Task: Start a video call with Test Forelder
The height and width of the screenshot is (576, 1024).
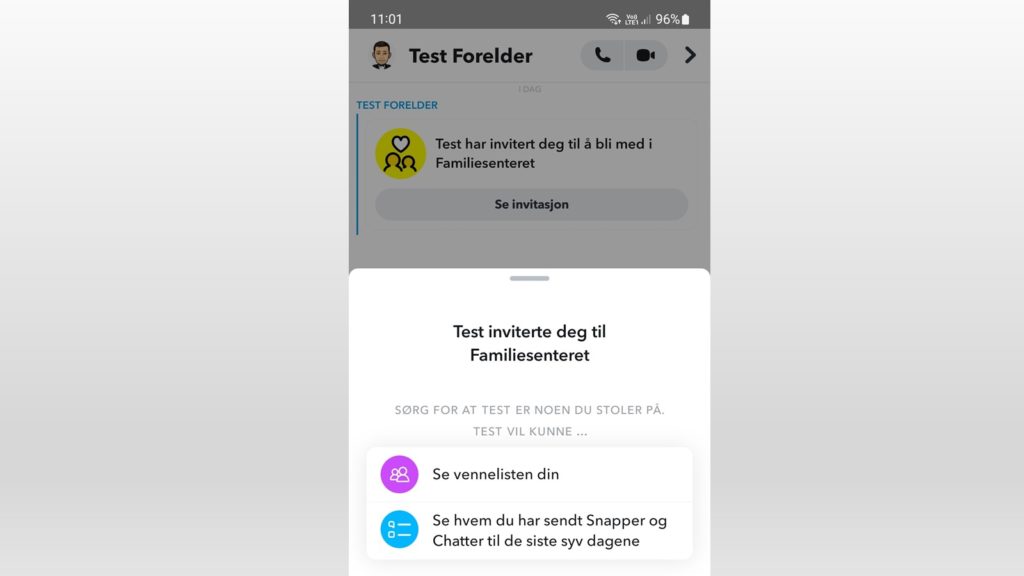Action: [646, 56]
